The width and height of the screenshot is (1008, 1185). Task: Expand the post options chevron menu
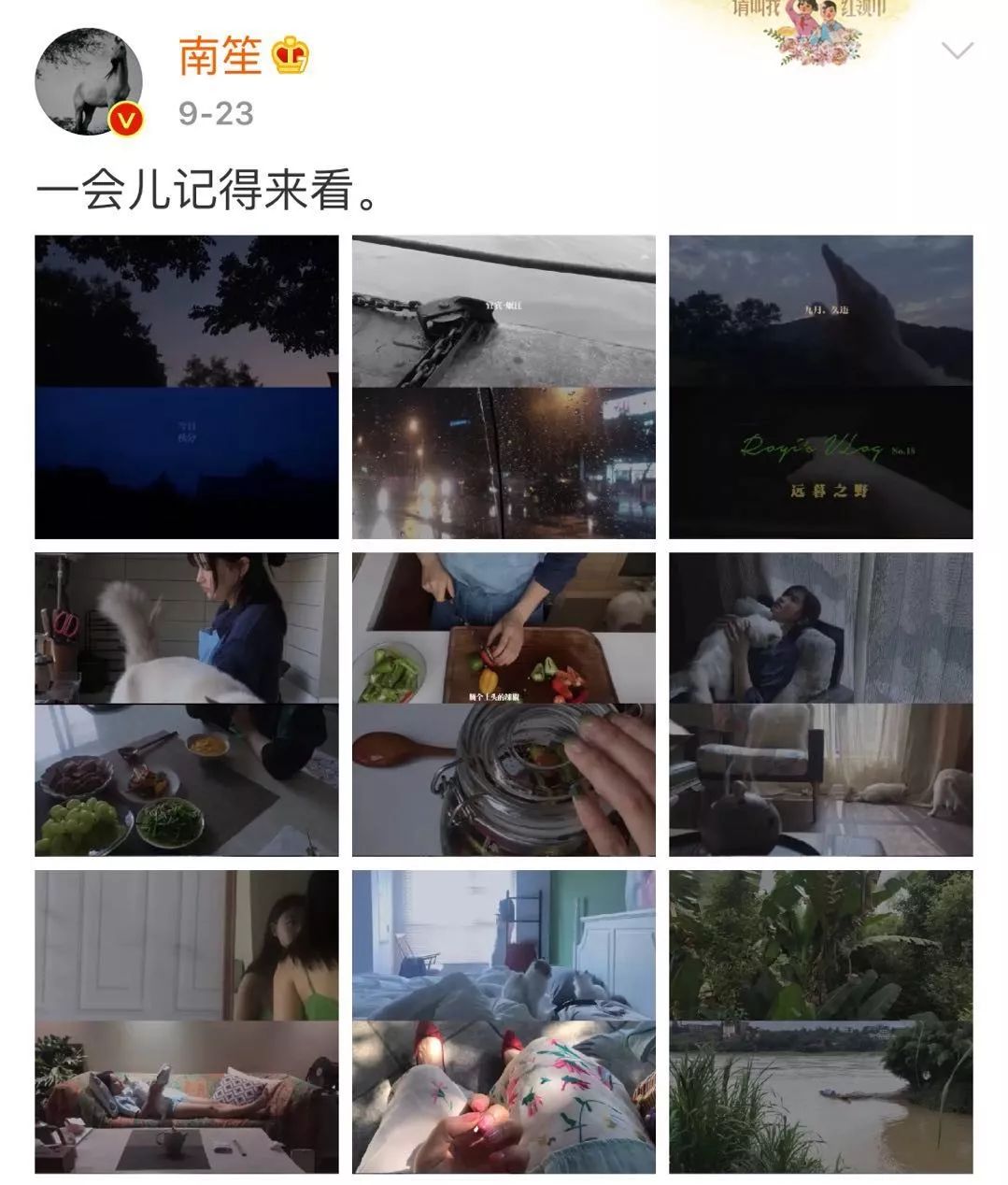(x=958, y=50)
